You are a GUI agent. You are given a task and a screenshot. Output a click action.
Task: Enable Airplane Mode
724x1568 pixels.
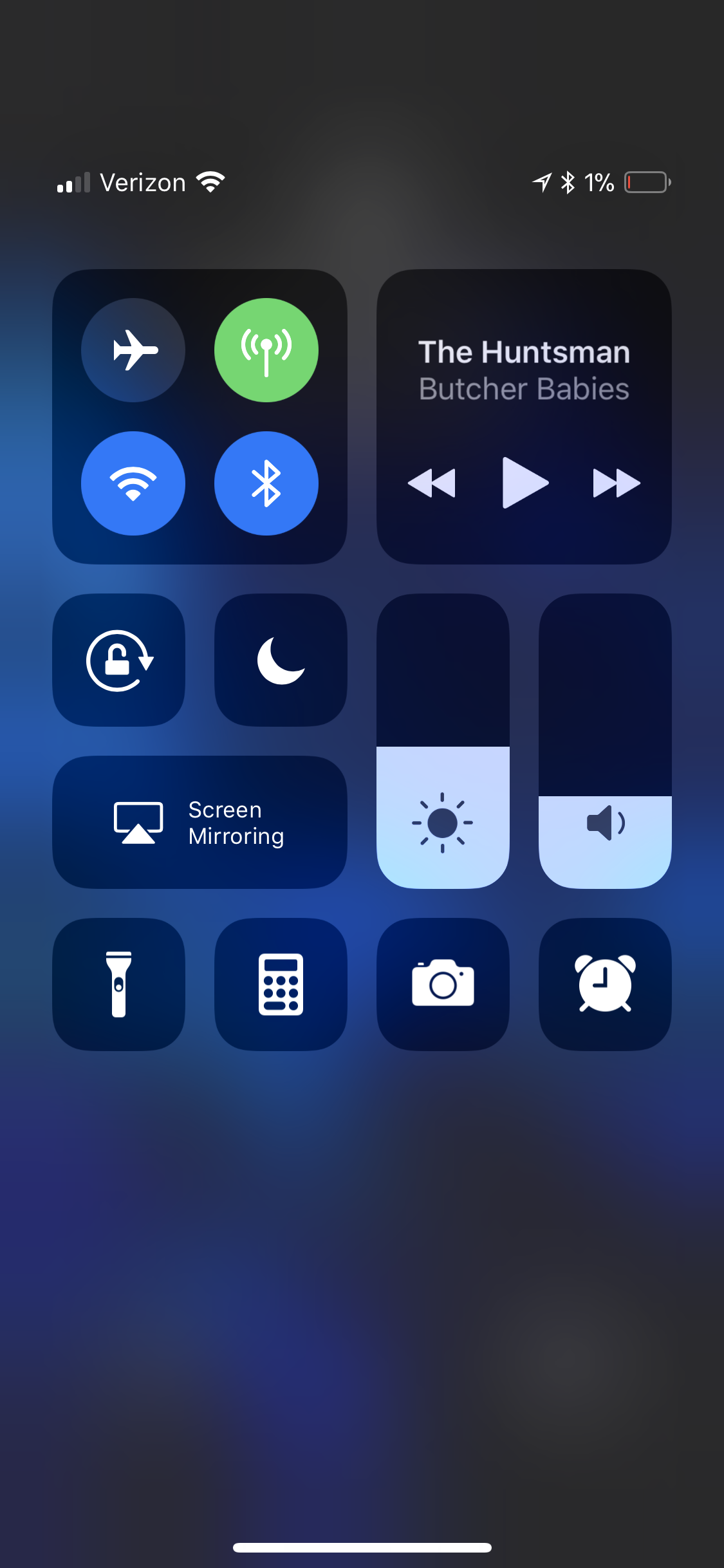click(133, 350)
